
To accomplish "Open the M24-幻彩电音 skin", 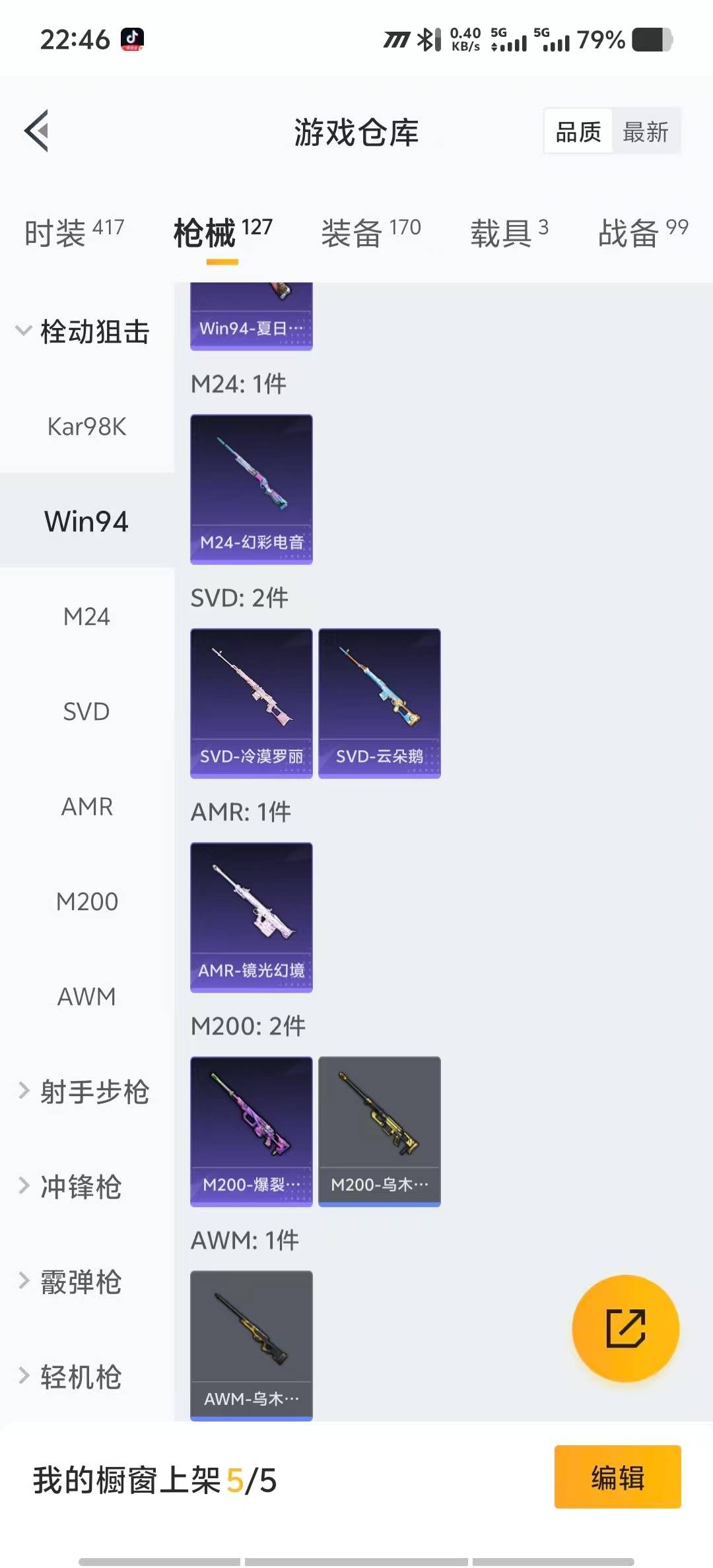I will (x=251, y=488).
